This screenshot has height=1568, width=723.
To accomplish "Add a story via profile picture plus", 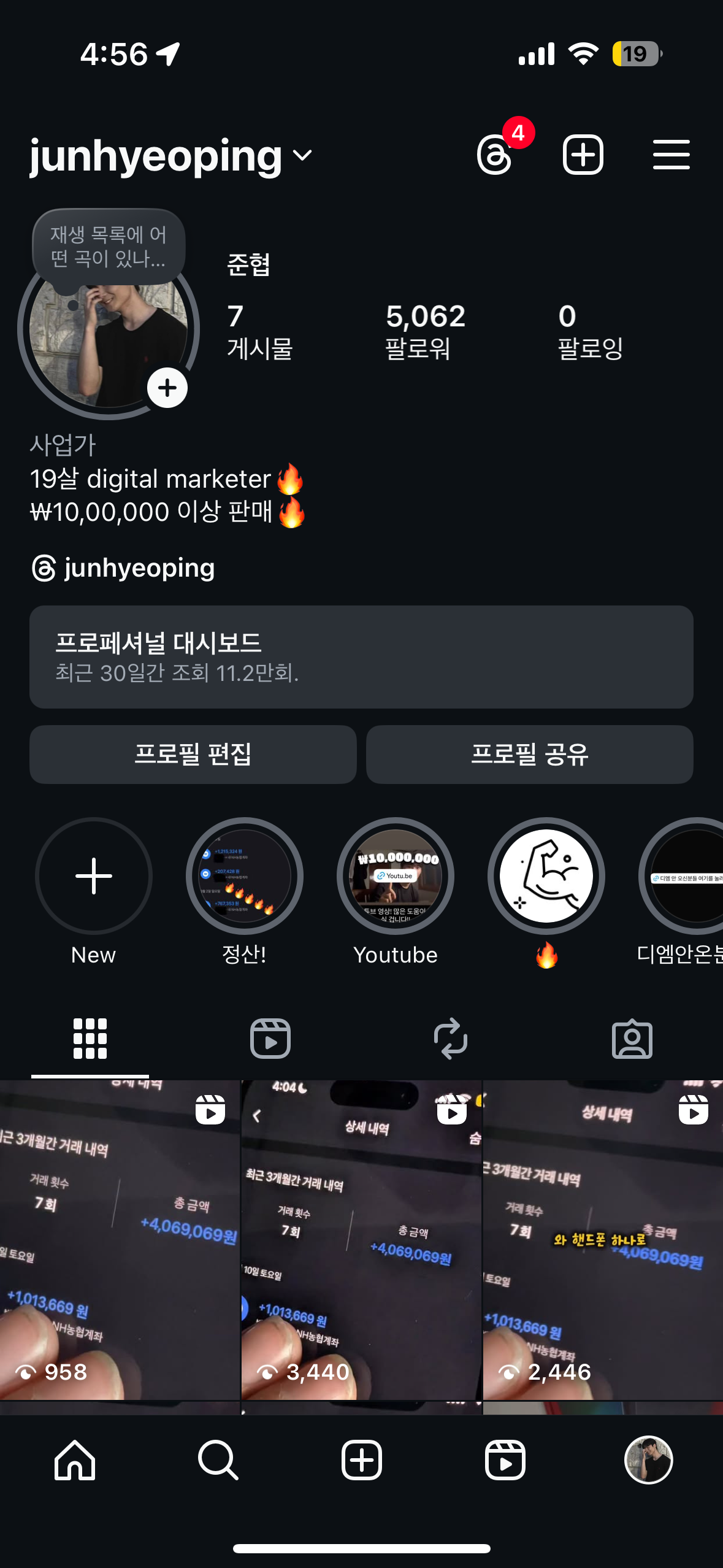I will coord(167,388).
